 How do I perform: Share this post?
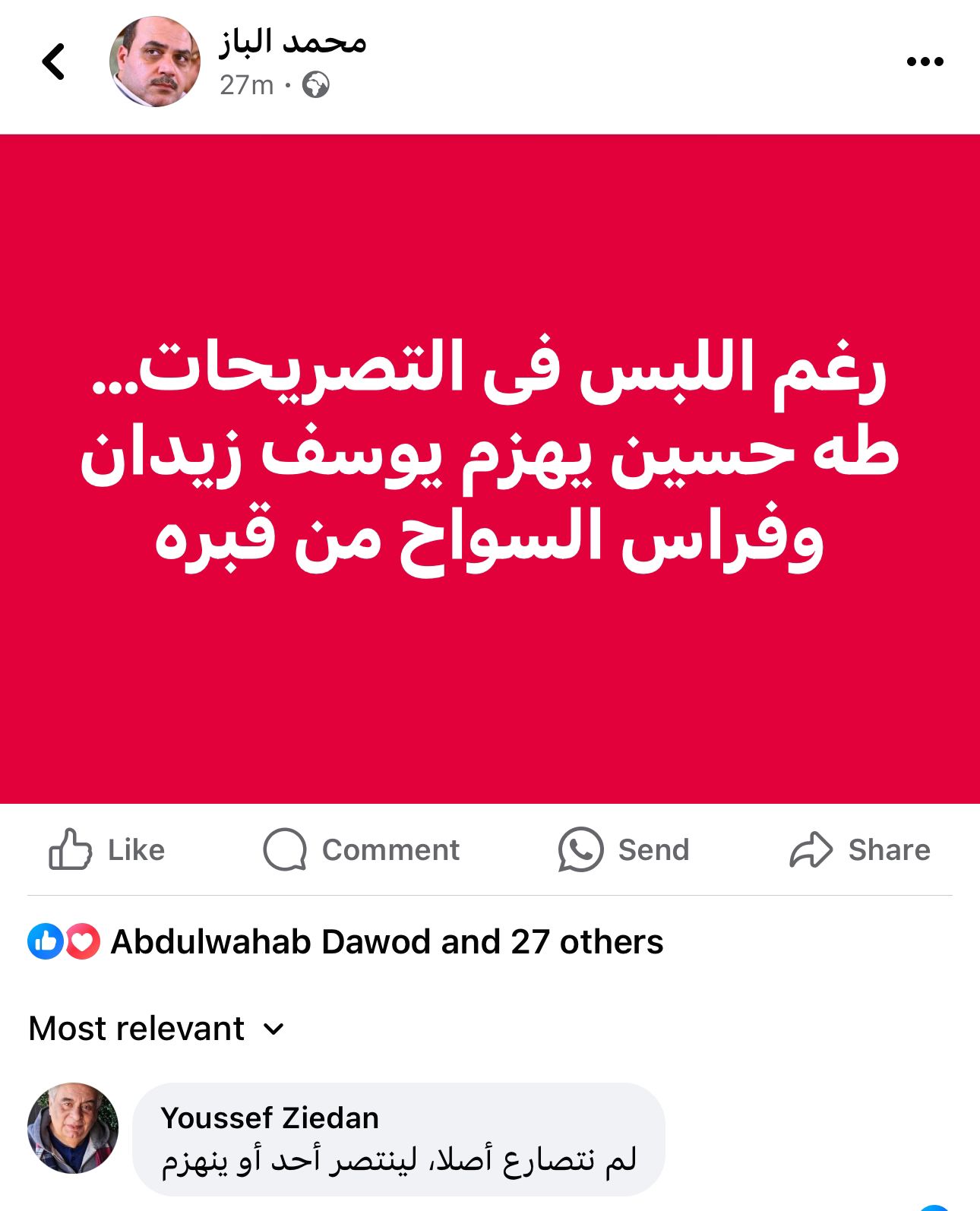point(860,849)
